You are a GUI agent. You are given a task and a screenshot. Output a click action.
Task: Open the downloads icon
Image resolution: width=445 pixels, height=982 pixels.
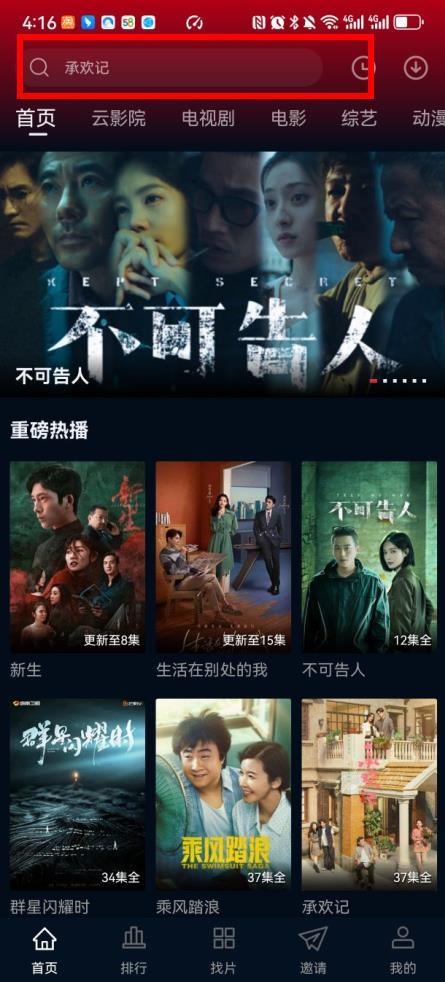coord(416,68)
